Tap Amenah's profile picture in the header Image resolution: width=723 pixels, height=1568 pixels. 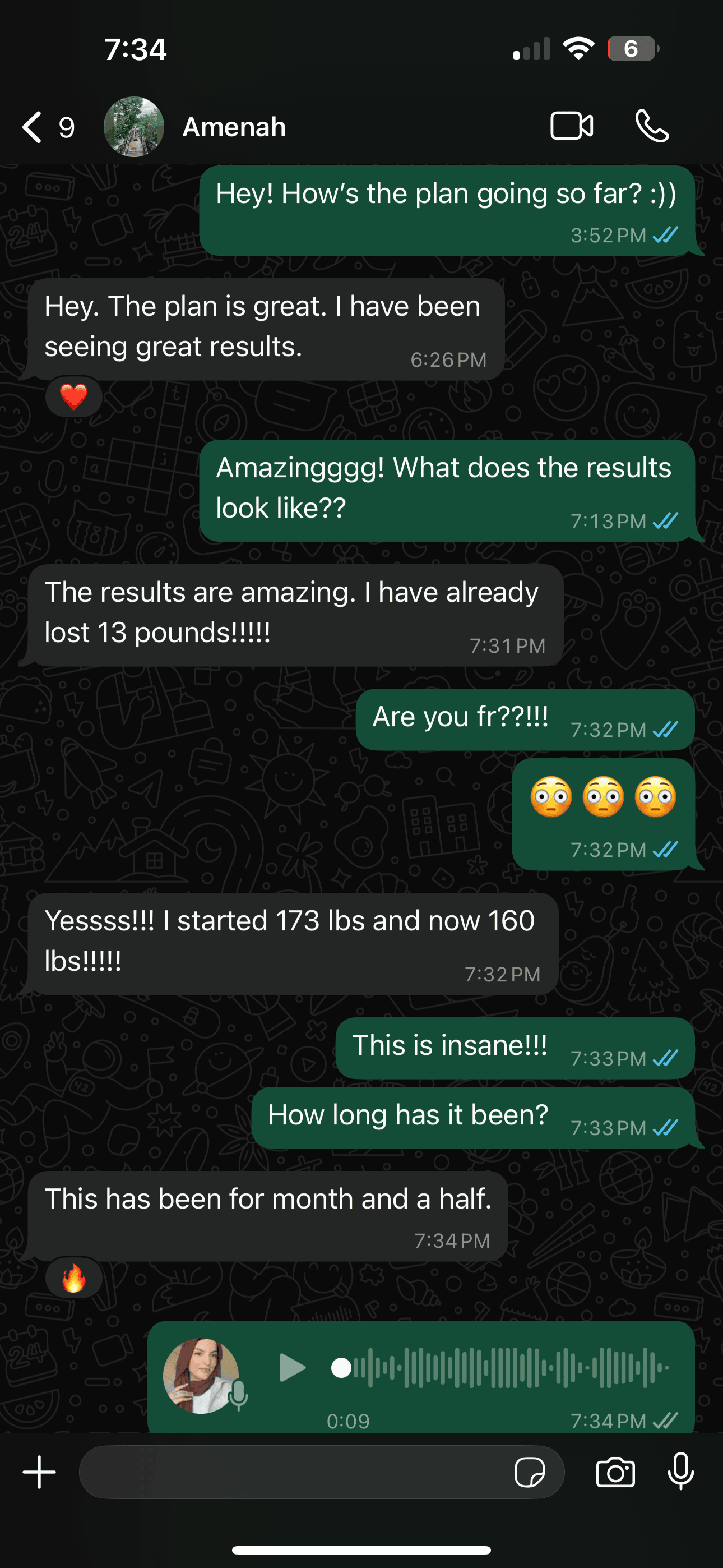134,127
